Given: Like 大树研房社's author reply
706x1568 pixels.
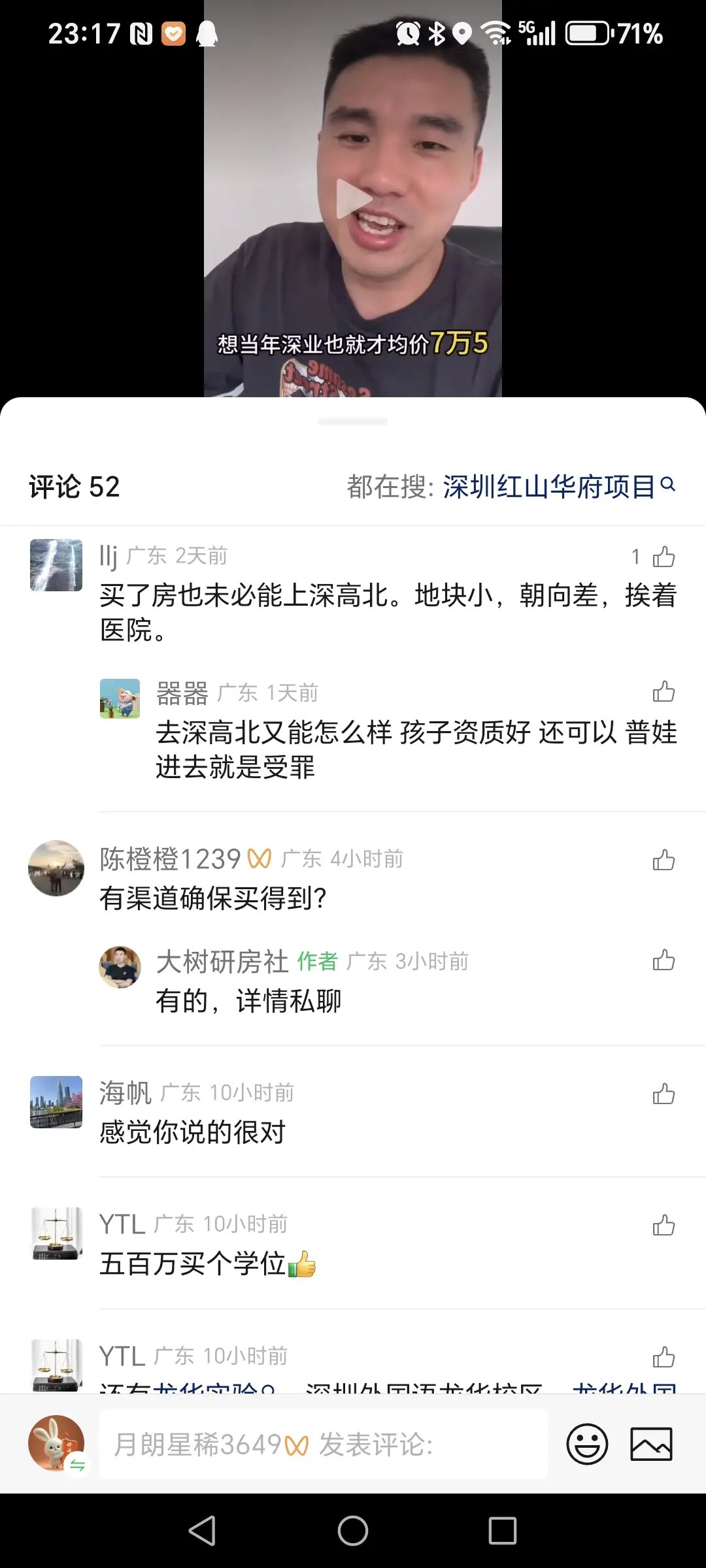Looking at the screenshot, I should click(x=663, y=960).
